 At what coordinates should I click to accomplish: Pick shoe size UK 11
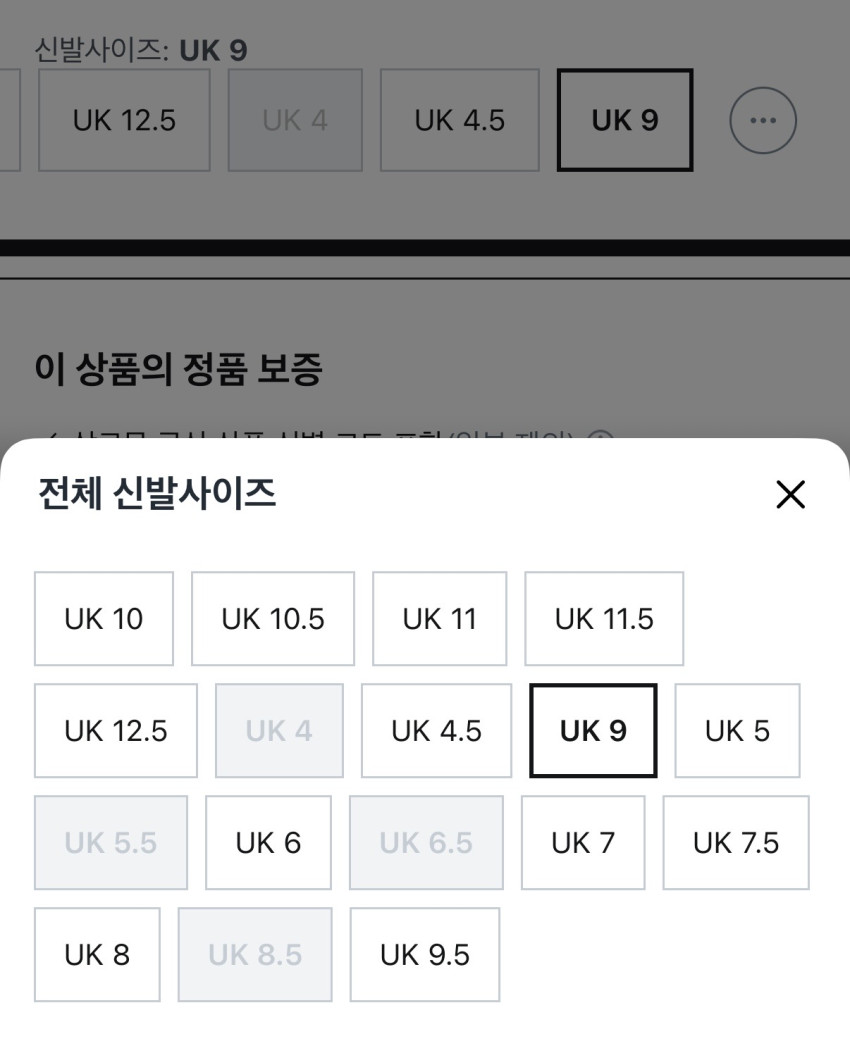click(440, 619)
